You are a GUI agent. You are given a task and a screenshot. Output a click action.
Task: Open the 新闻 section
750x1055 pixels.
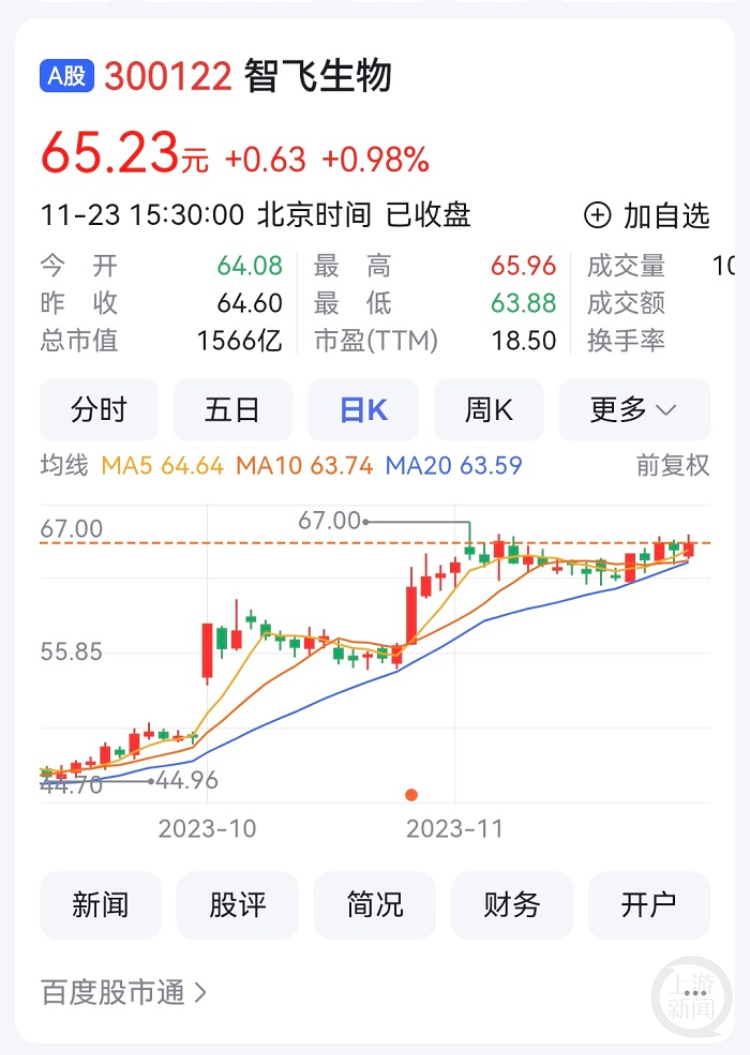(x=100, y=905)
